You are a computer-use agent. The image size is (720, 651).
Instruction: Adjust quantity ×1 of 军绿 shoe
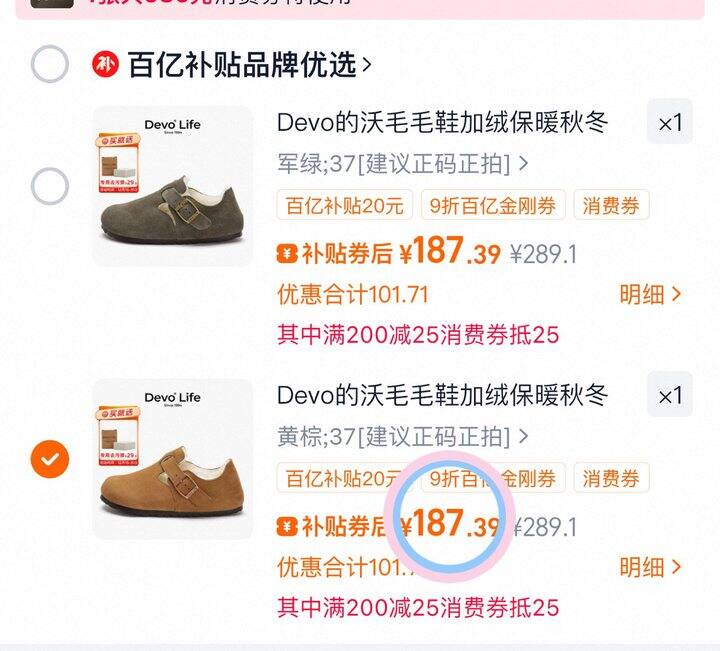point(670,122)
